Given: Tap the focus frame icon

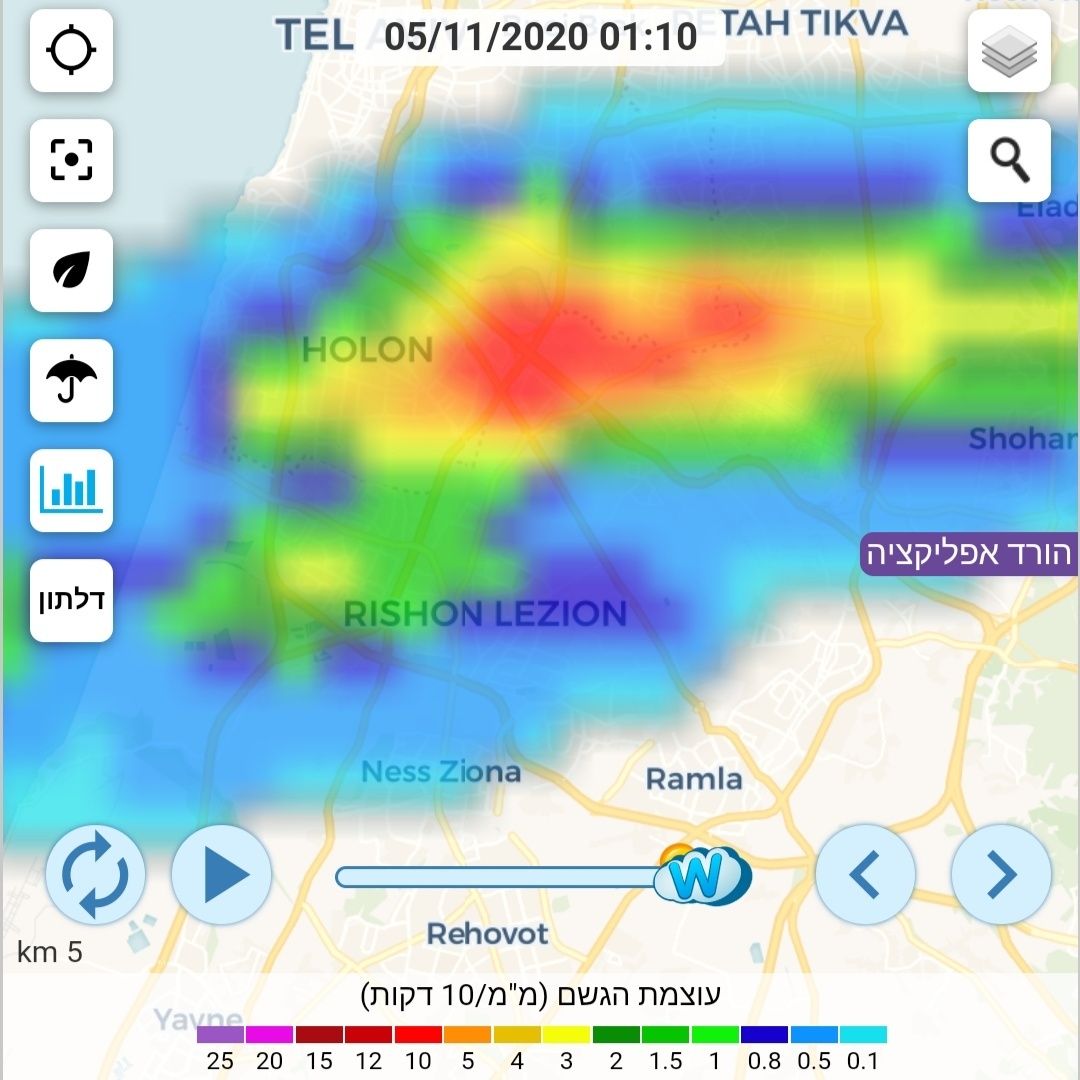Looking at the screenshot, I should pos(71,160).
